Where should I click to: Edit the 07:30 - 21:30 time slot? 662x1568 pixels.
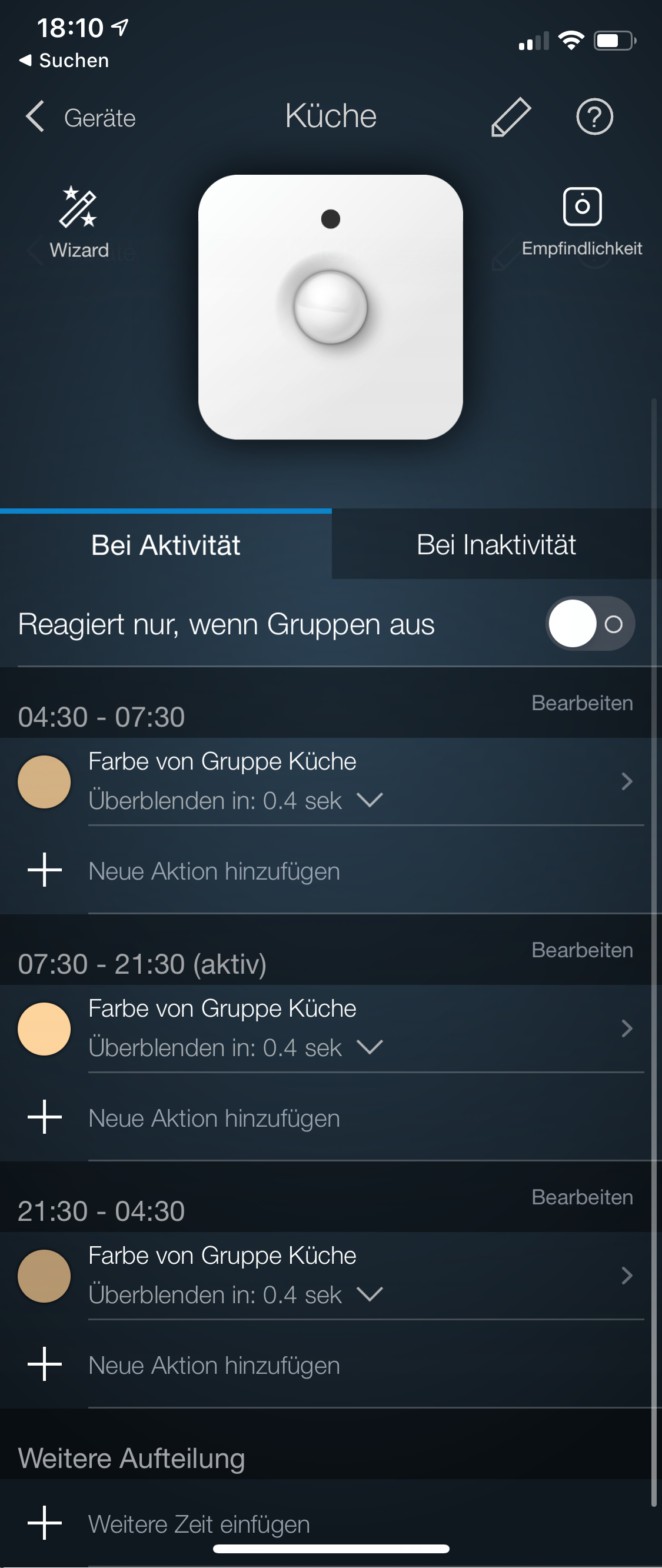click(x=581, y=950)
